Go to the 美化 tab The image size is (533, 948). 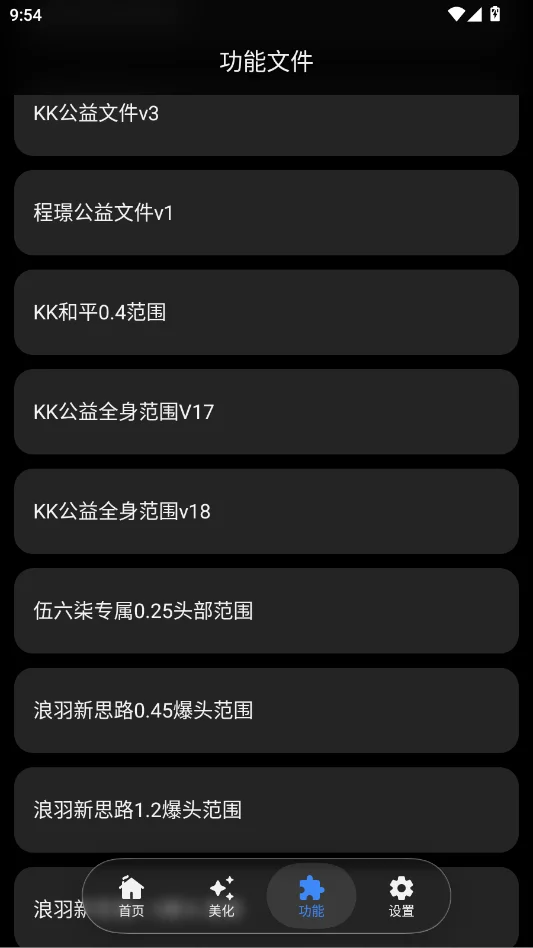coord(221,896)
